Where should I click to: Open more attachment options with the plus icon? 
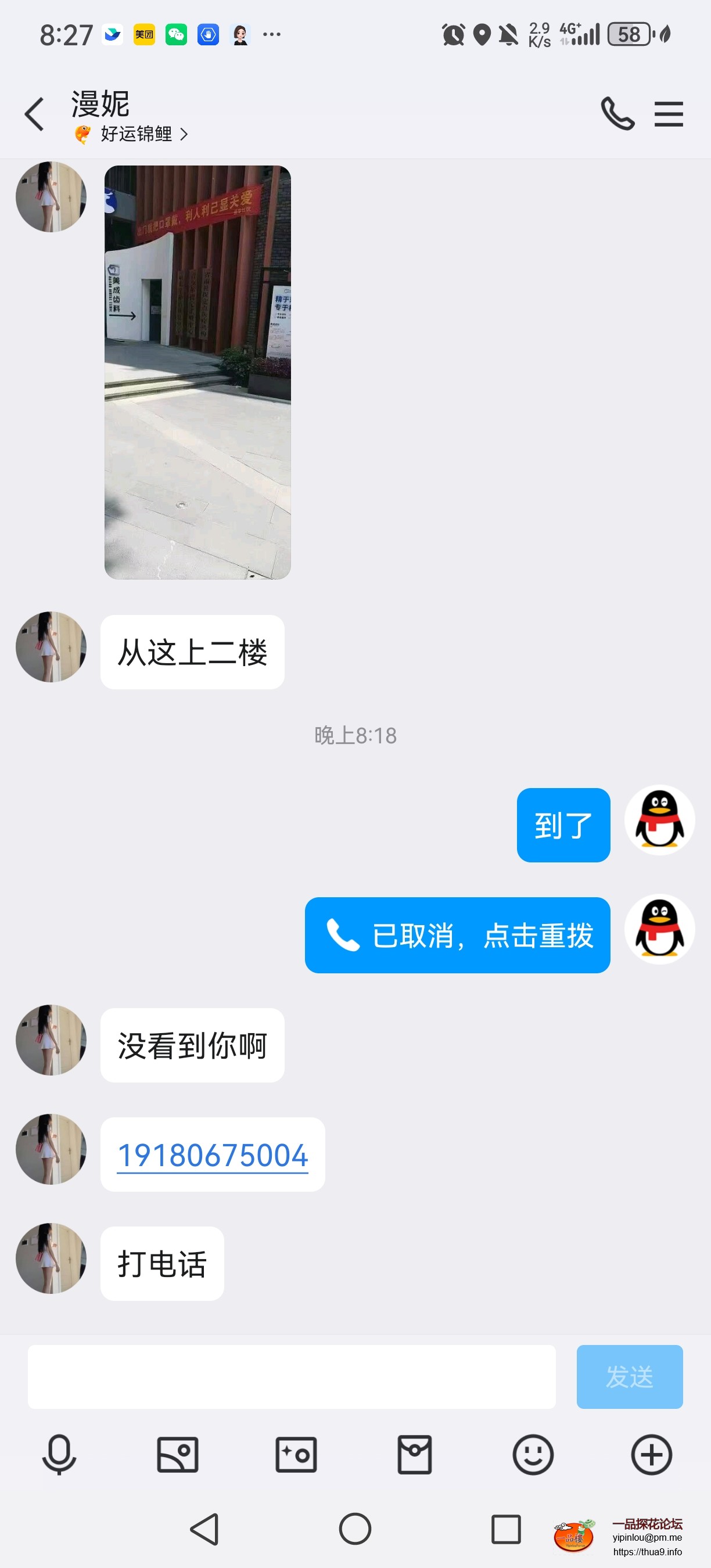(x=651, y=1455)
